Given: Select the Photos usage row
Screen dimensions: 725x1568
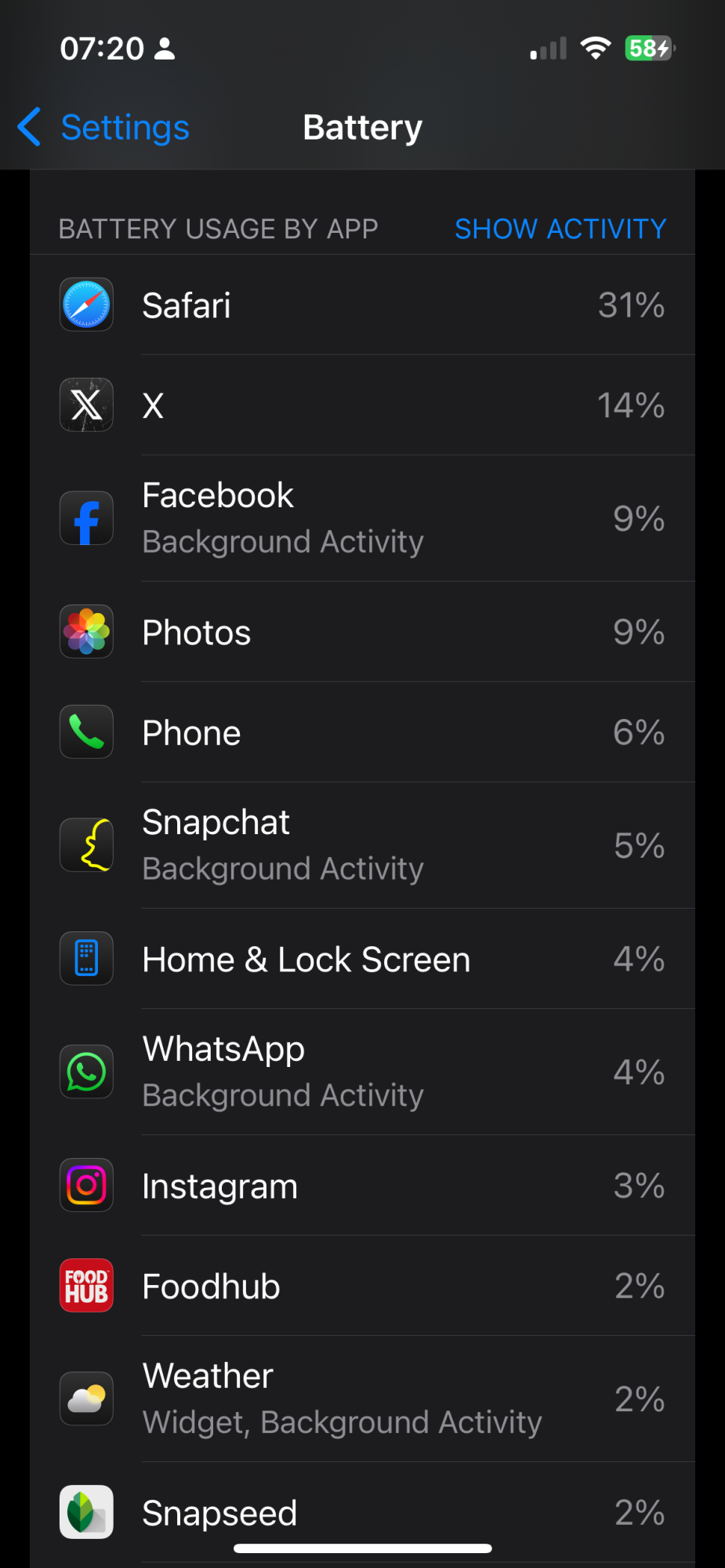Looking at the screenshot, I should (362, 632).
